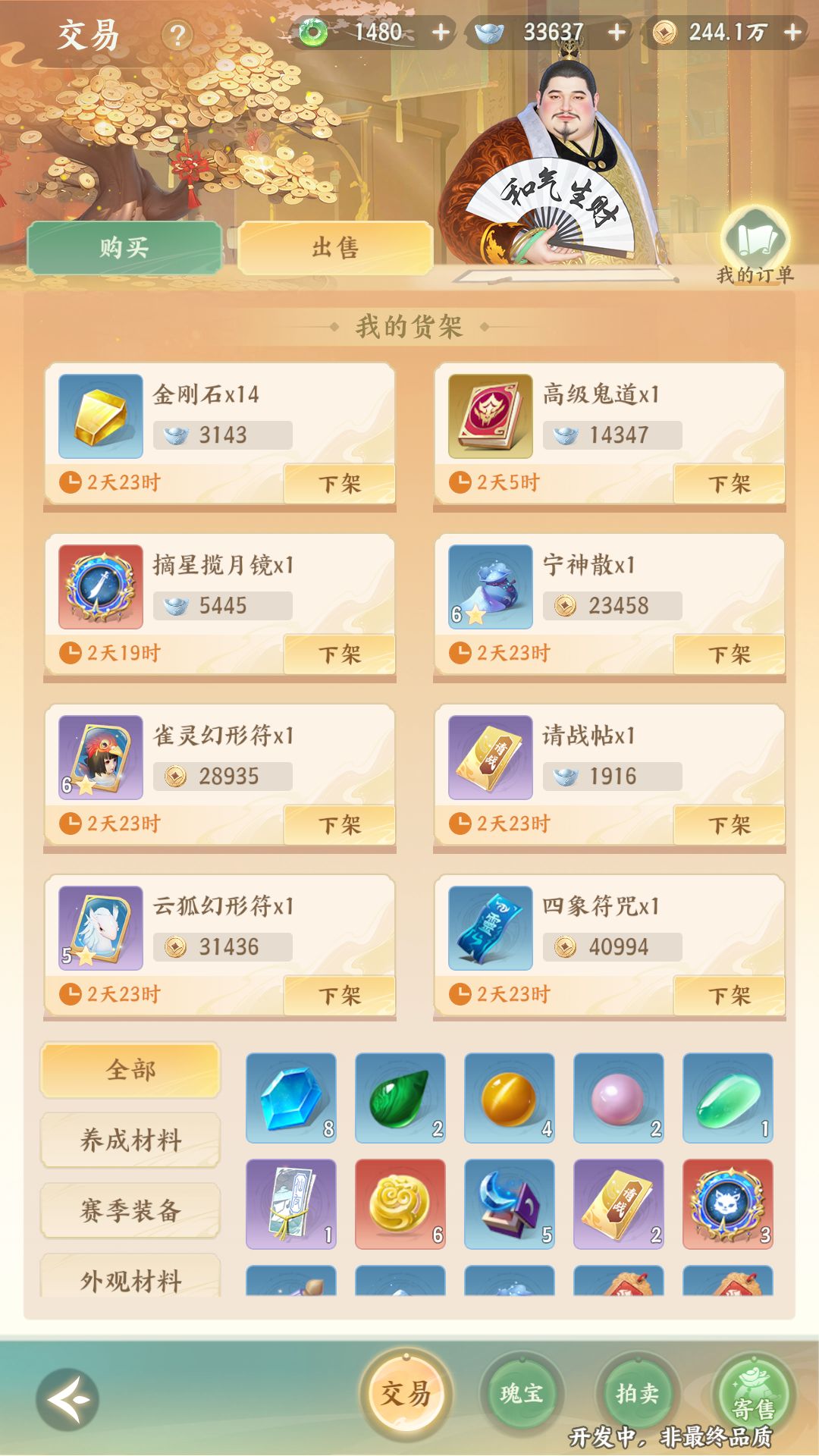Click the blue crystal thumbnail showing 8
Screen dimensions: 819x1456
[x=290, y=1096]
